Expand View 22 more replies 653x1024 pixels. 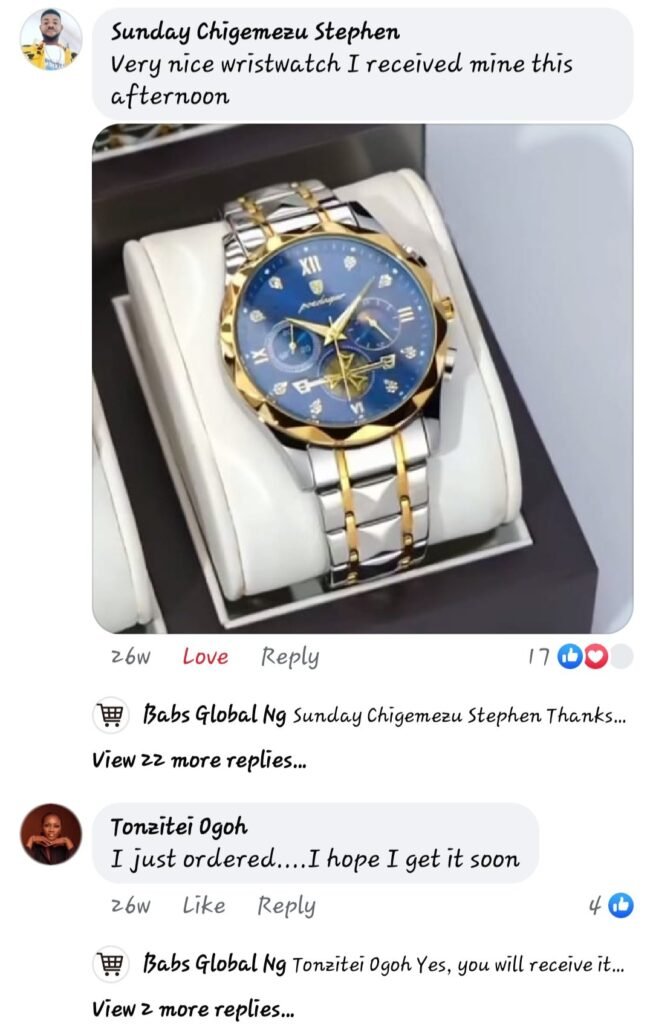(199, 759)
